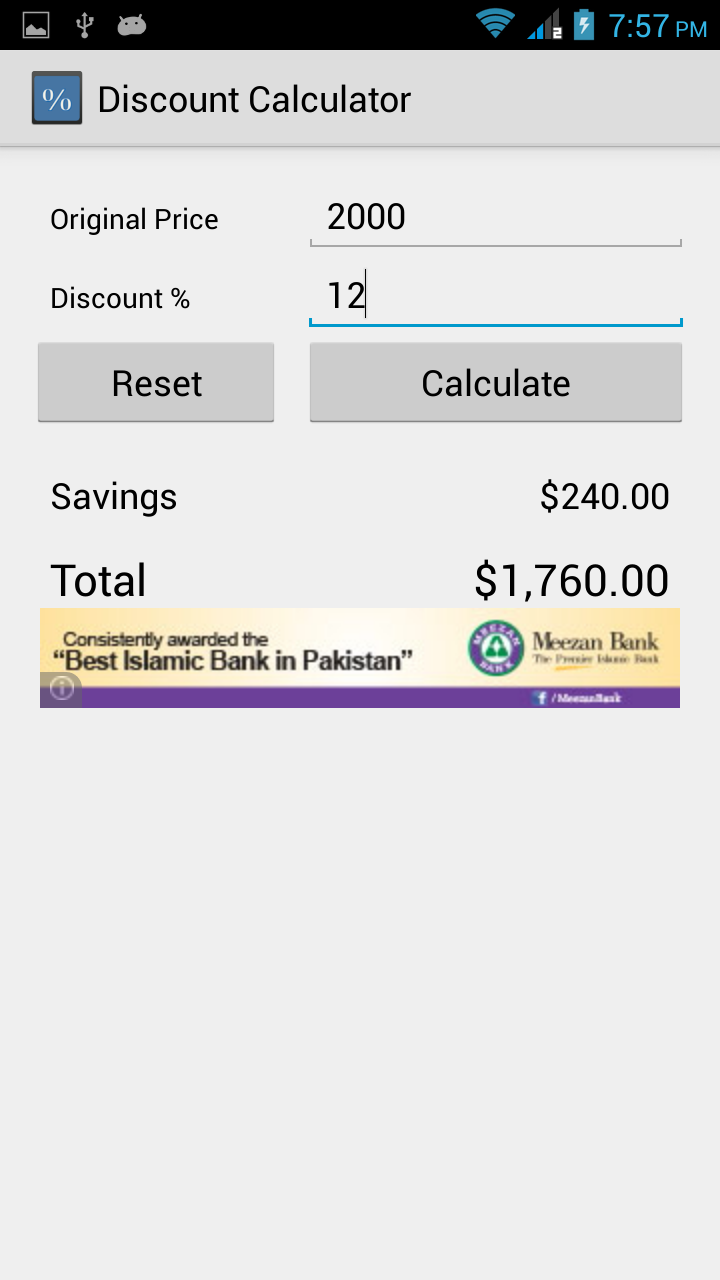The width and height of the screenshot is (720, 1280).
Task: Open the Meezan Bank ad banner
Action: point(360,652)
